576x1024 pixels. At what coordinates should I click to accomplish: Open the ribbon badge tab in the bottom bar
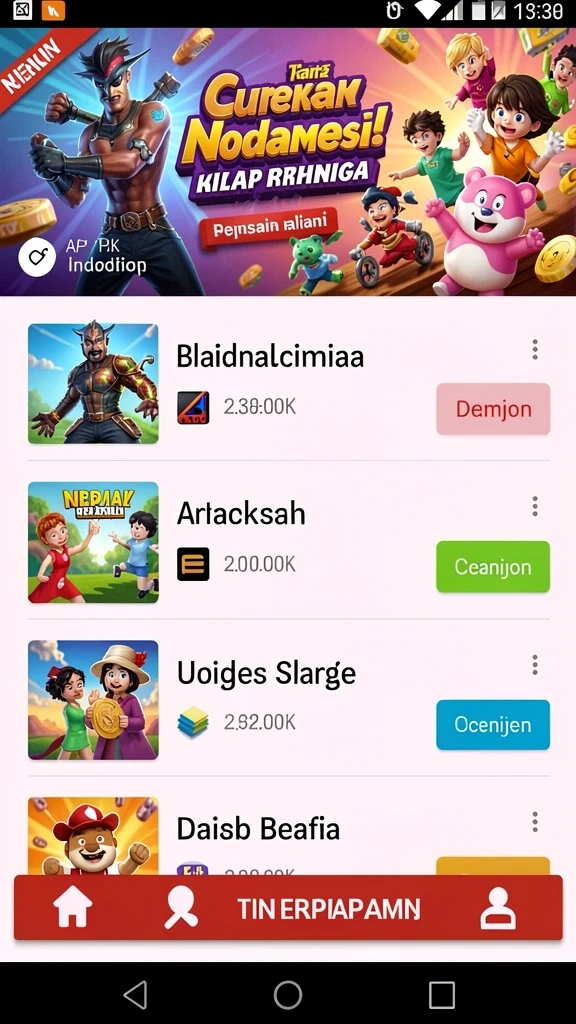click(x=181, y=908)
